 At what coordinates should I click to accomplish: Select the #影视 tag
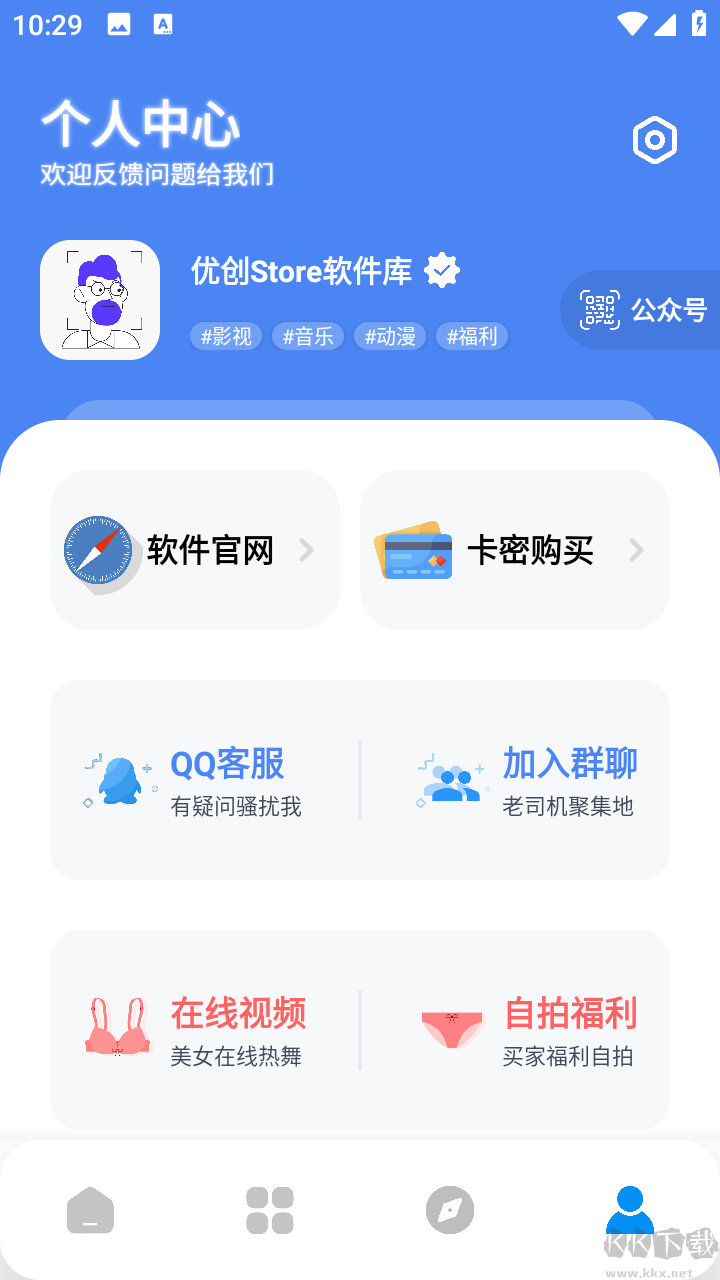click(x=226, y=336)
